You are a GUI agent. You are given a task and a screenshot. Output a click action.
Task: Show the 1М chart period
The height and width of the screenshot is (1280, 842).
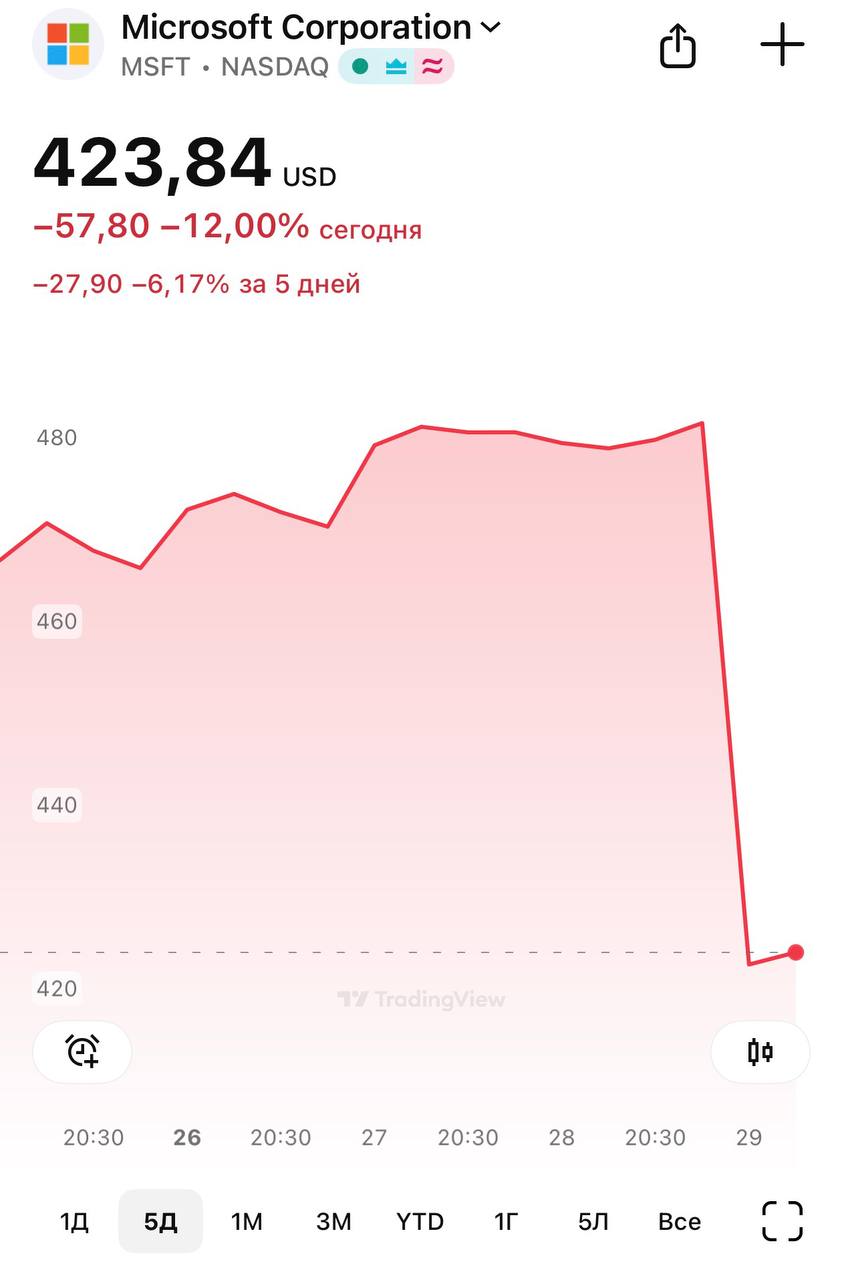click(x=246, y=1221)
